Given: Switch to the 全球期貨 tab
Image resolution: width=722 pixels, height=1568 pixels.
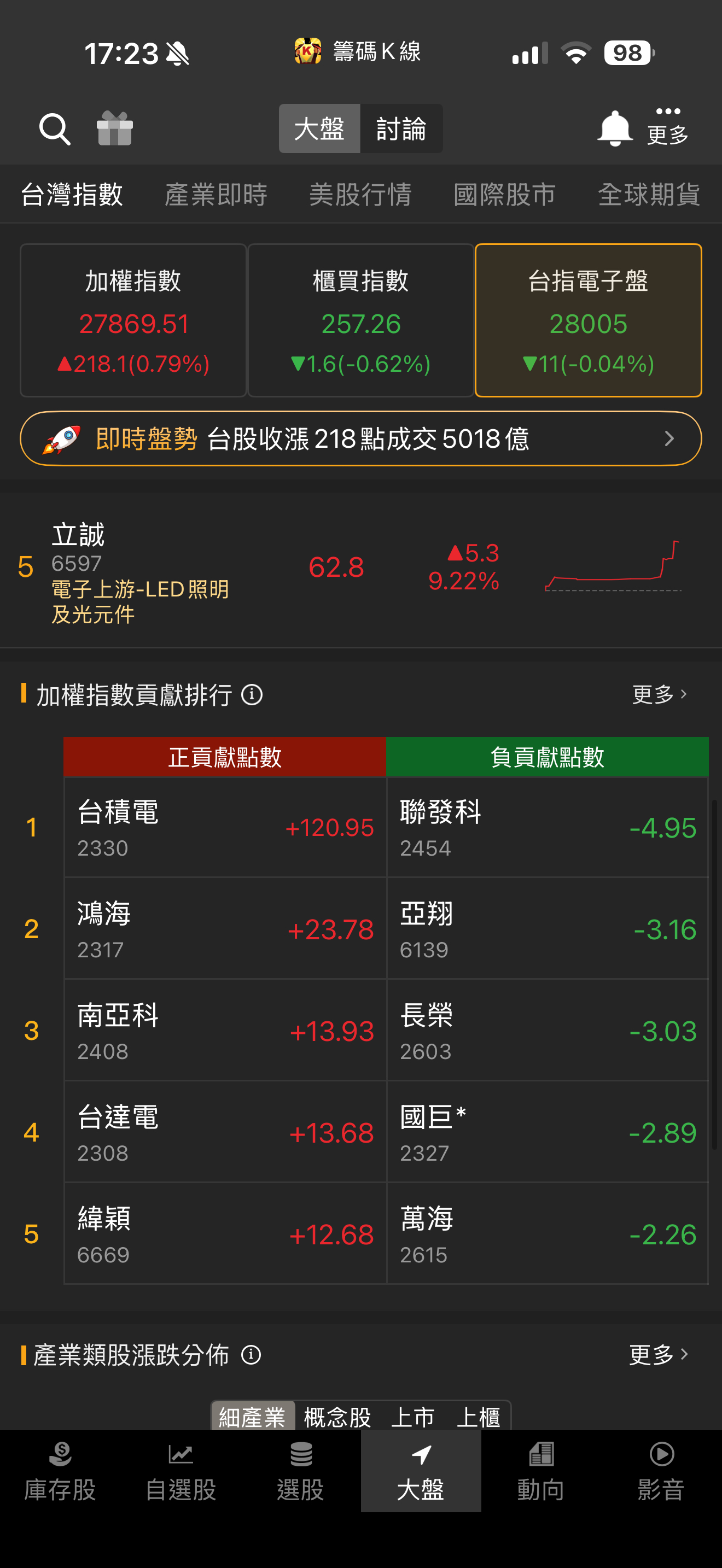Looking at the screenshot, I should coord(649,195).
